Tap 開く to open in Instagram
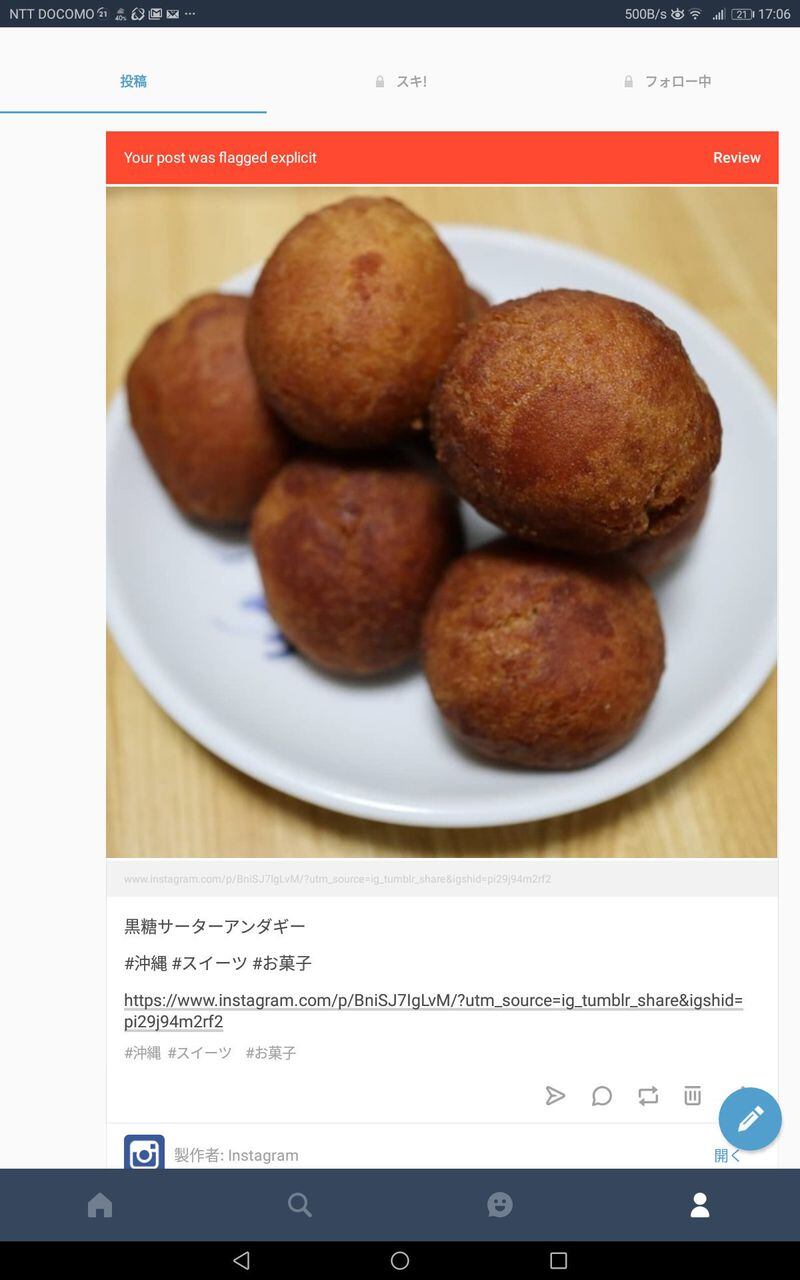The width and height of the screenshot is (800, 1280). click(727, 1155)
